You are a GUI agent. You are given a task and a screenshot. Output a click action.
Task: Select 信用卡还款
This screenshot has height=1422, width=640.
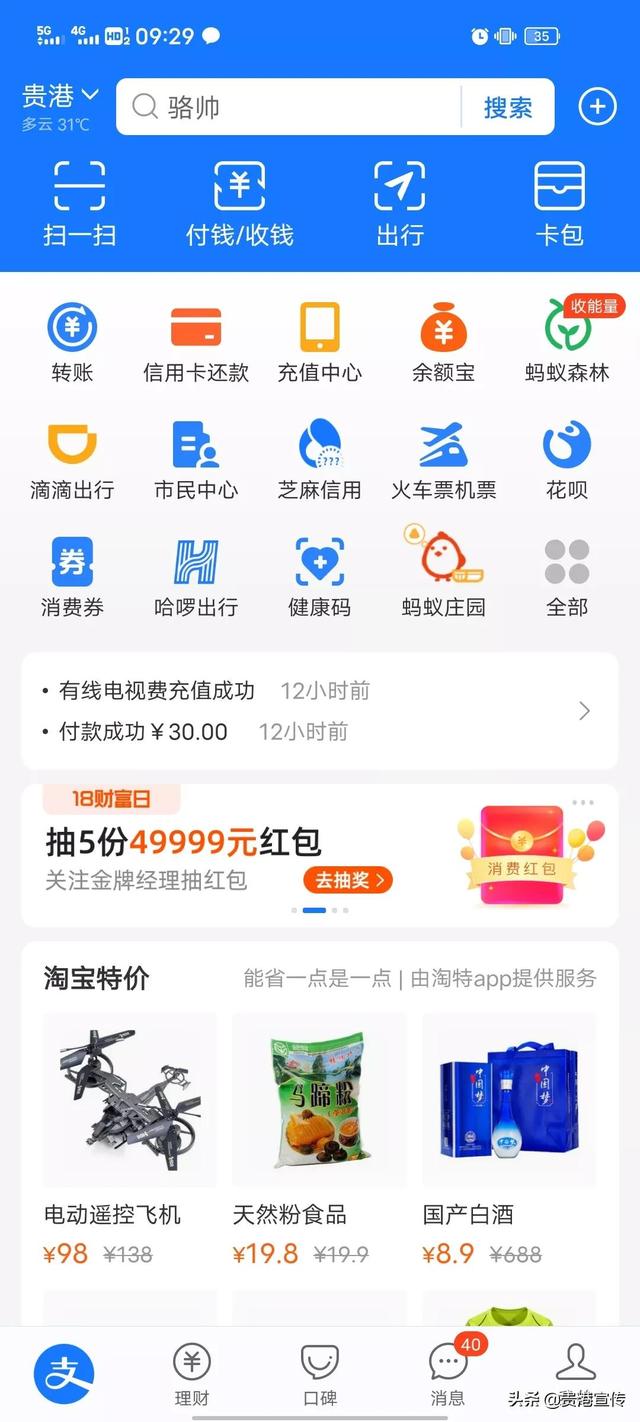[x=196, y=342]
